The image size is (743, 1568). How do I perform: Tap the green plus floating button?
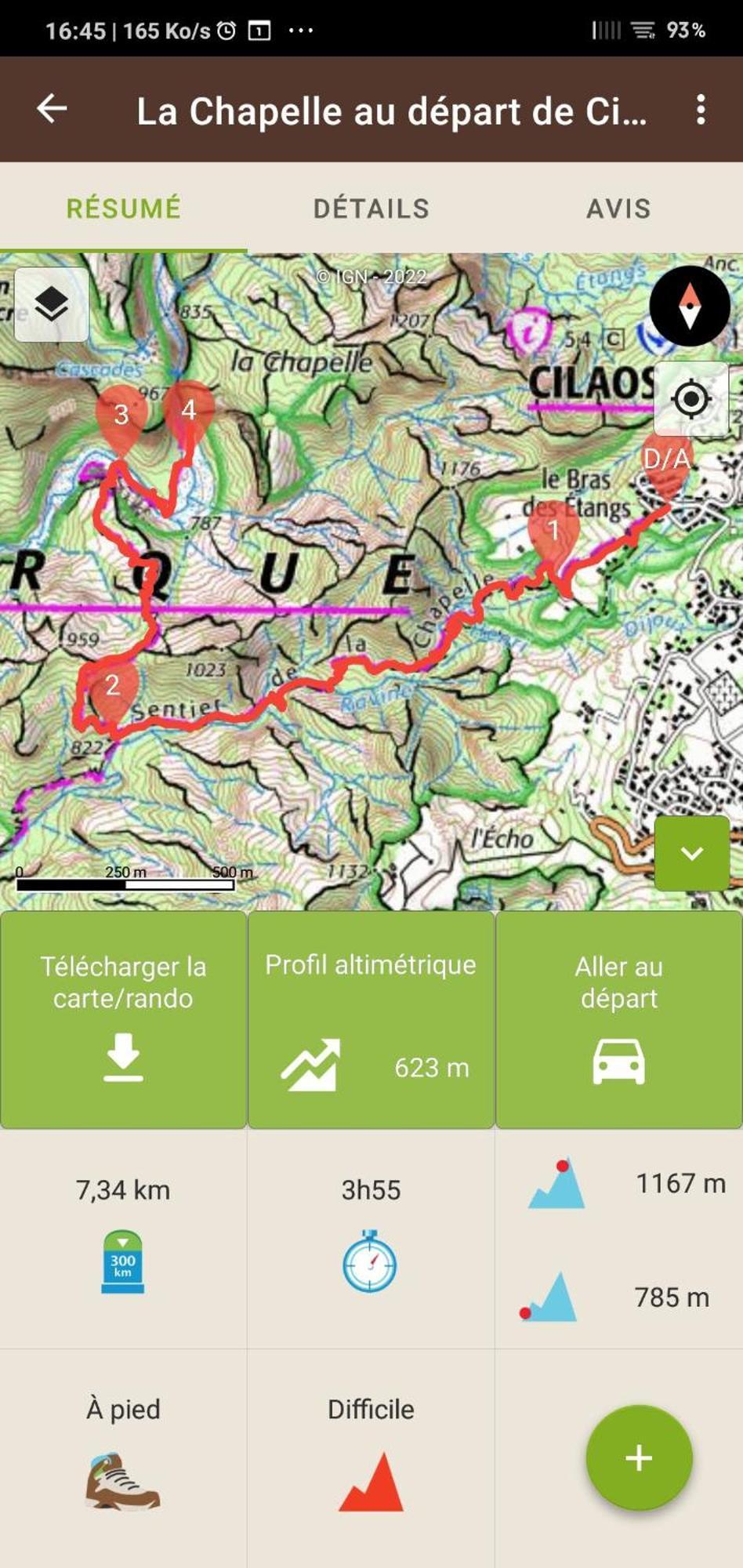[639, 1457]
